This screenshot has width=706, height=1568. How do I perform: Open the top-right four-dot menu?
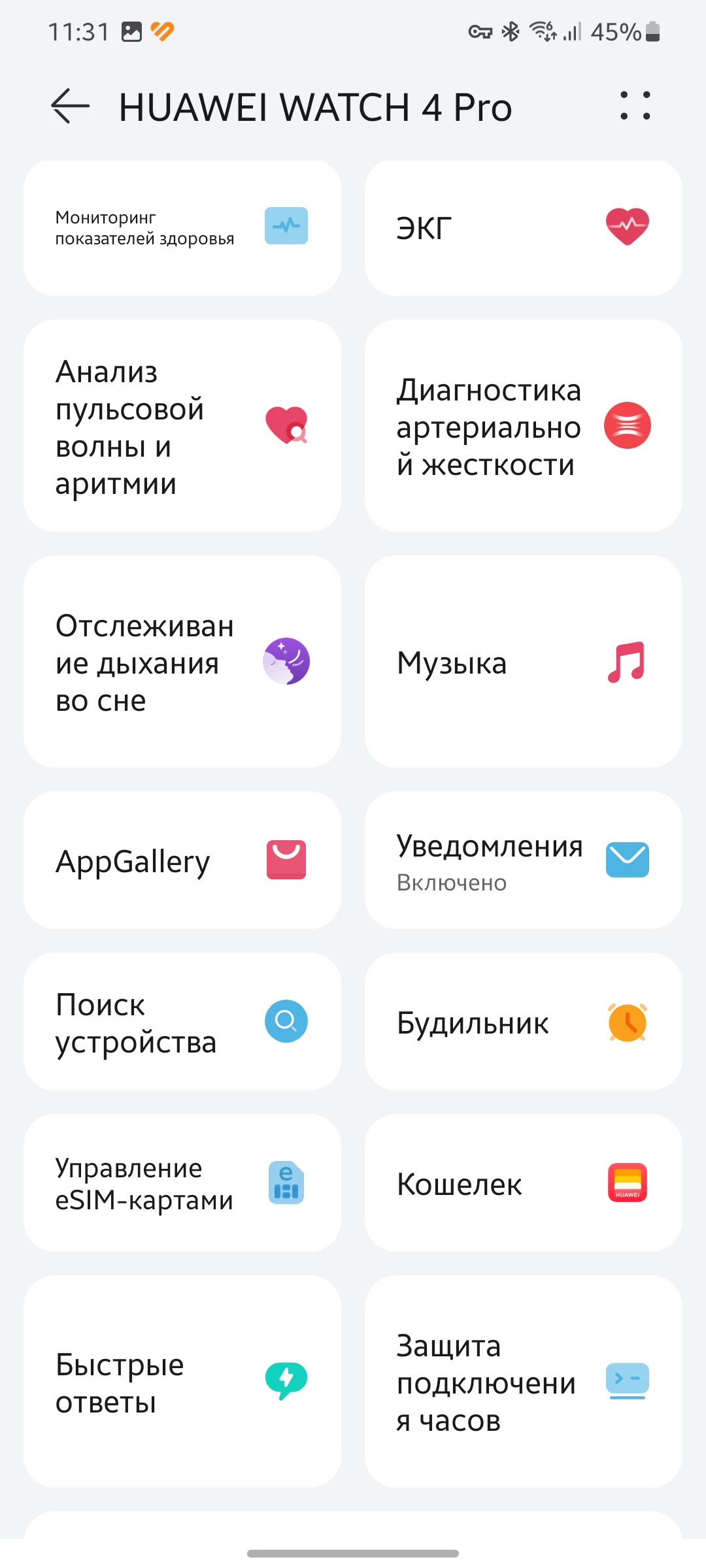[635, 105]
